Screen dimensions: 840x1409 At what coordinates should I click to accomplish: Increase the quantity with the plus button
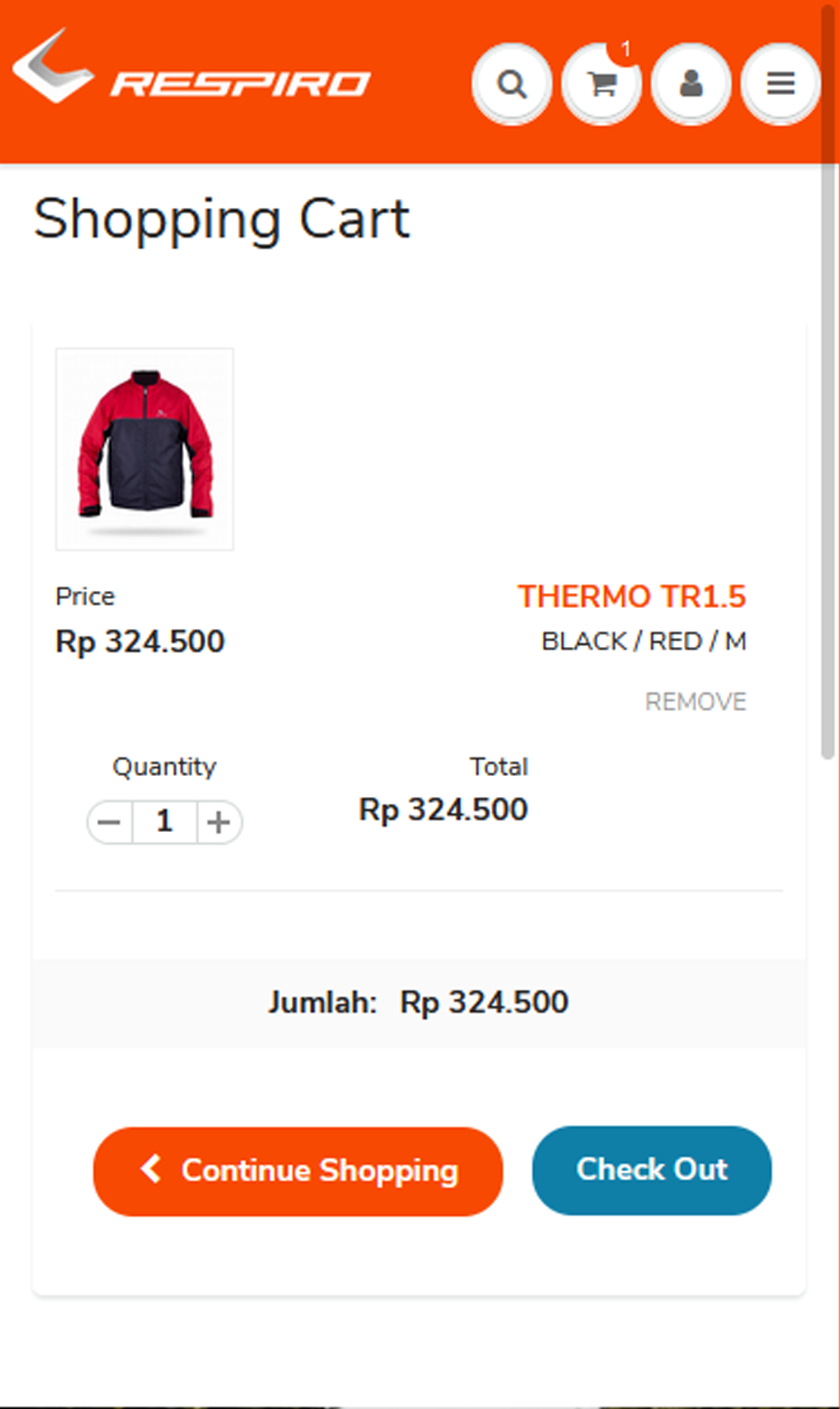pos(219,822)
